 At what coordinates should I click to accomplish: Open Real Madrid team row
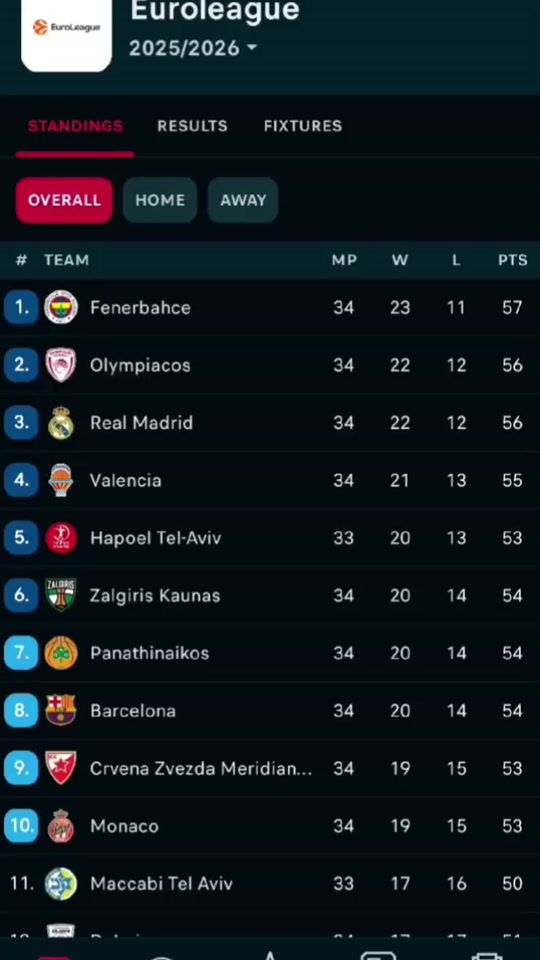pos(270,422)
